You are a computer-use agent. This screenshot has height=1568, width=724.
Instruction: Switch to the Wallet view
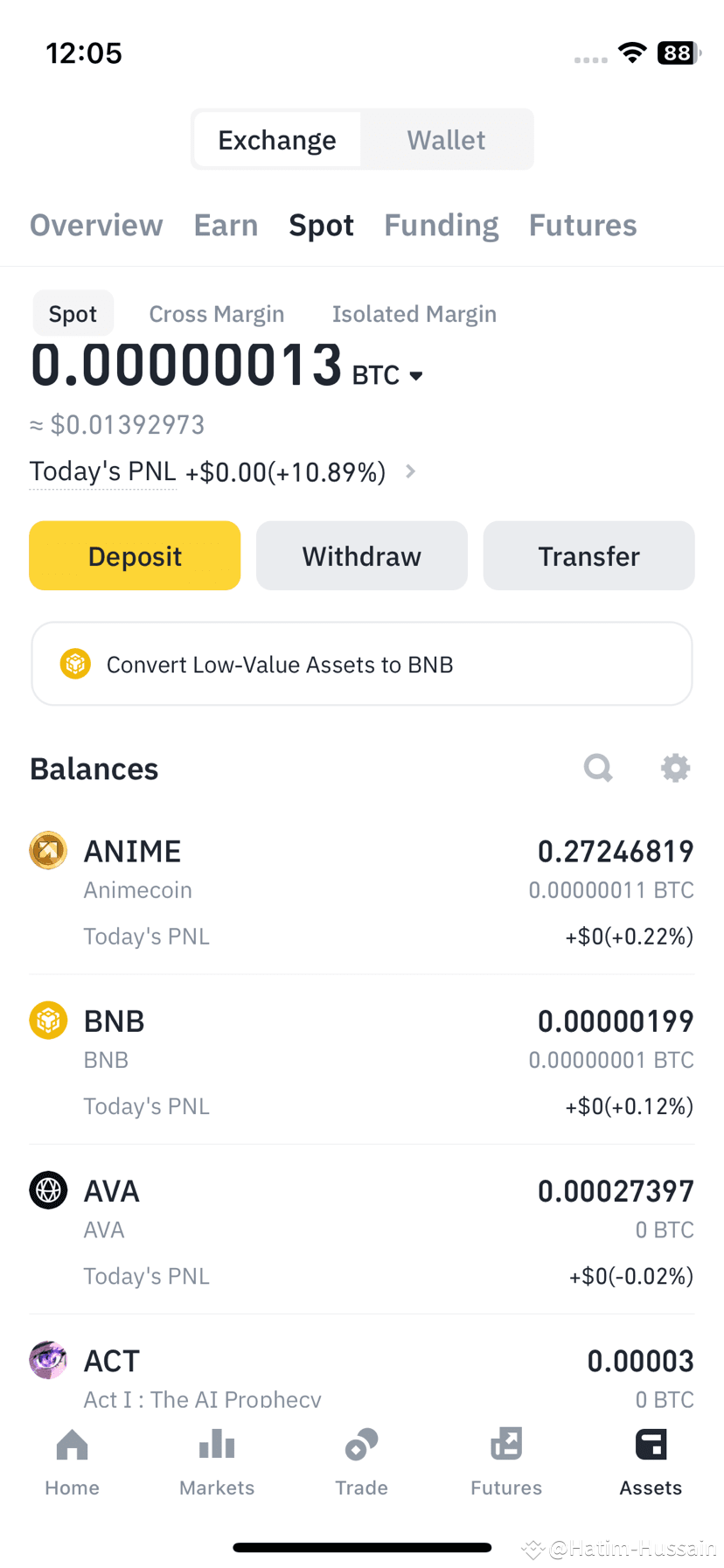pos(446,139)
